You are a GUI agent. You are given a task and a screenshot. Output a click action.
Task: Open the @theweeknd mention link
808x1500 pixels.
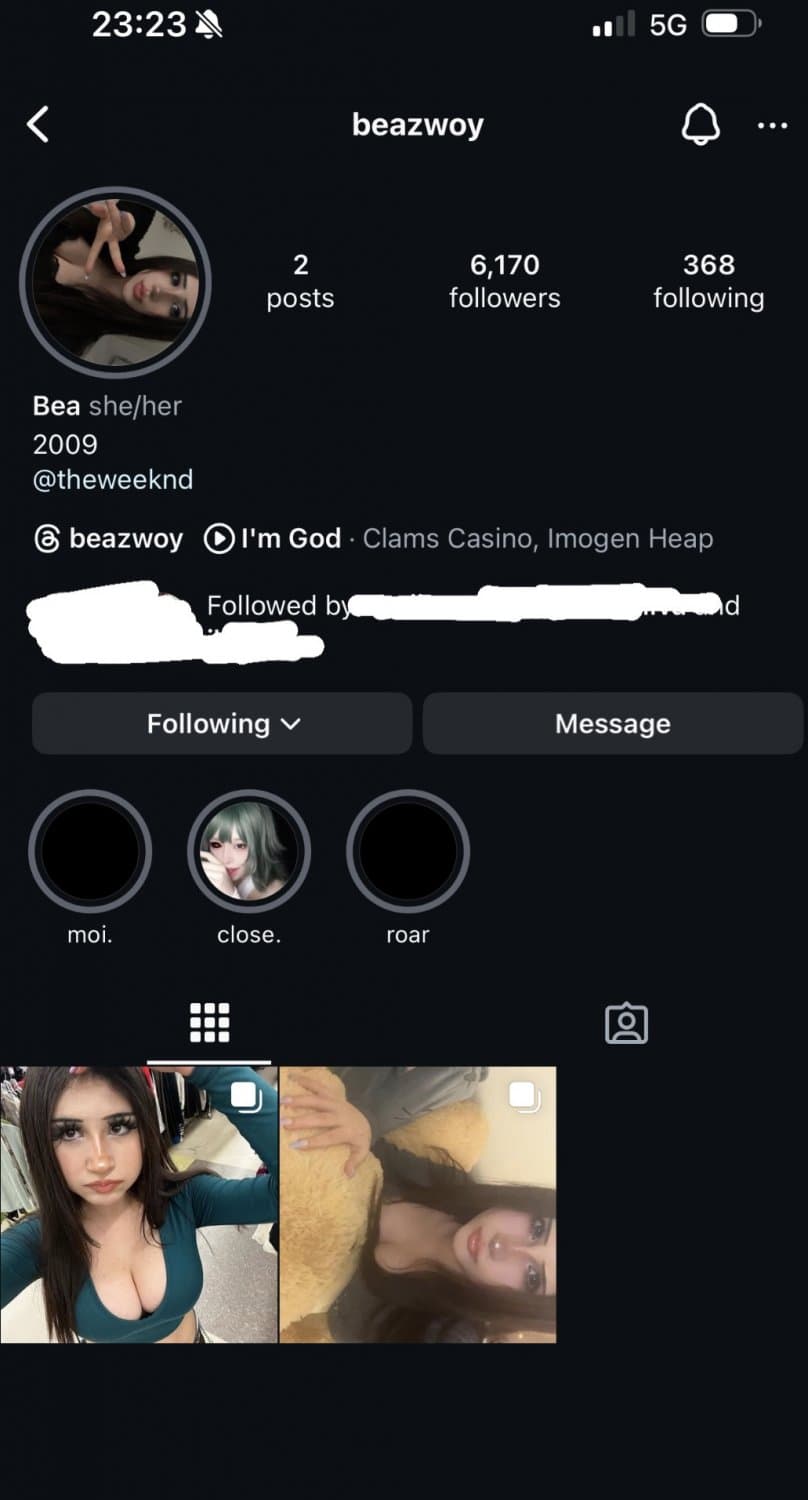point(113,479)
